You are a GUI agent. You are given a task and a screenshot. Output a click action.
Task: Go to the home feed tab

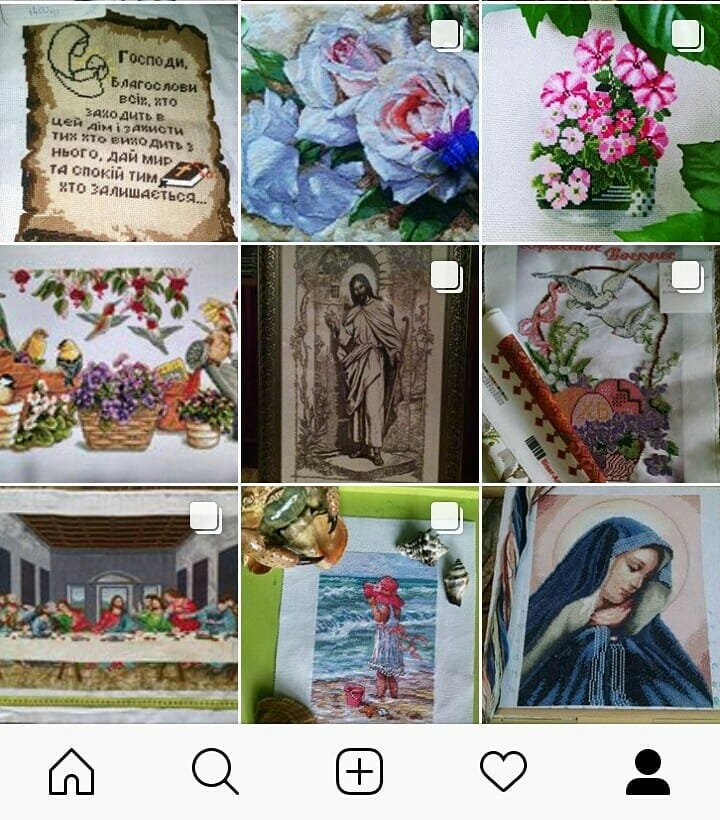point(71,772)
